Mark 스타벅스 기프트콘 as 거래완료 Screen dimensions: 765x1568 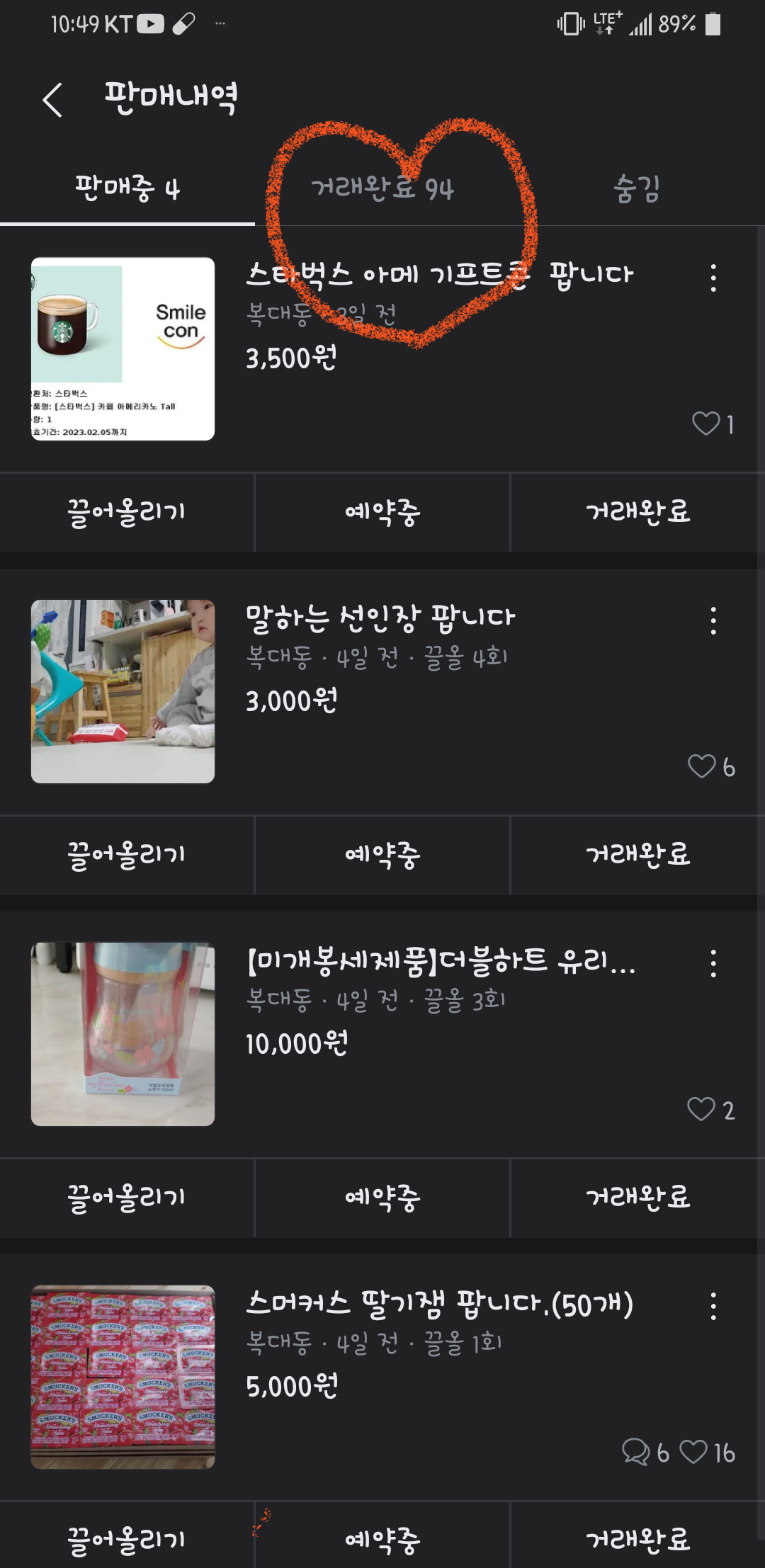point(637,512)
